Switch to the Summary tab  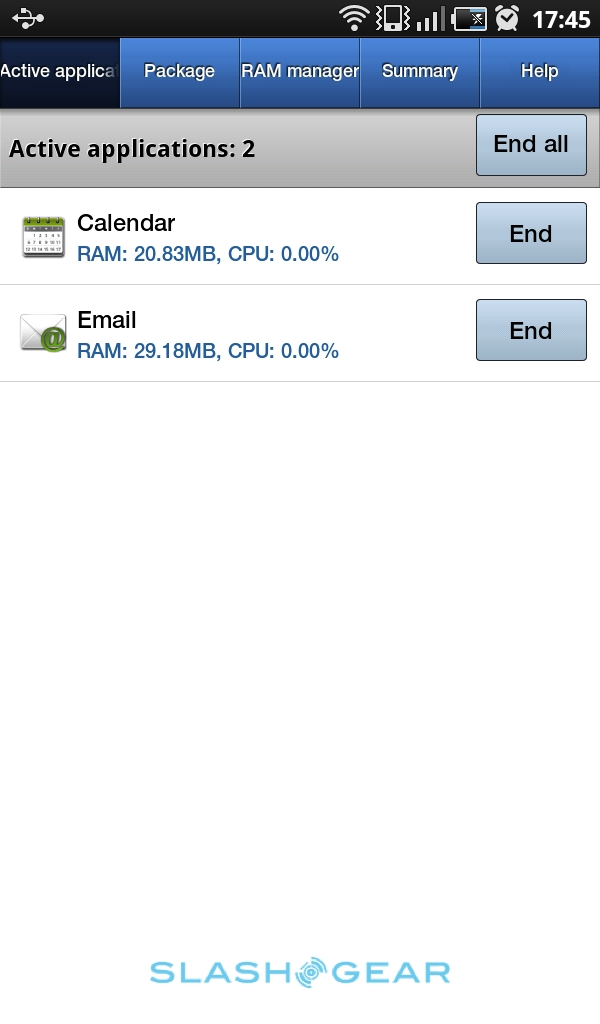click(x=420, y=72)
